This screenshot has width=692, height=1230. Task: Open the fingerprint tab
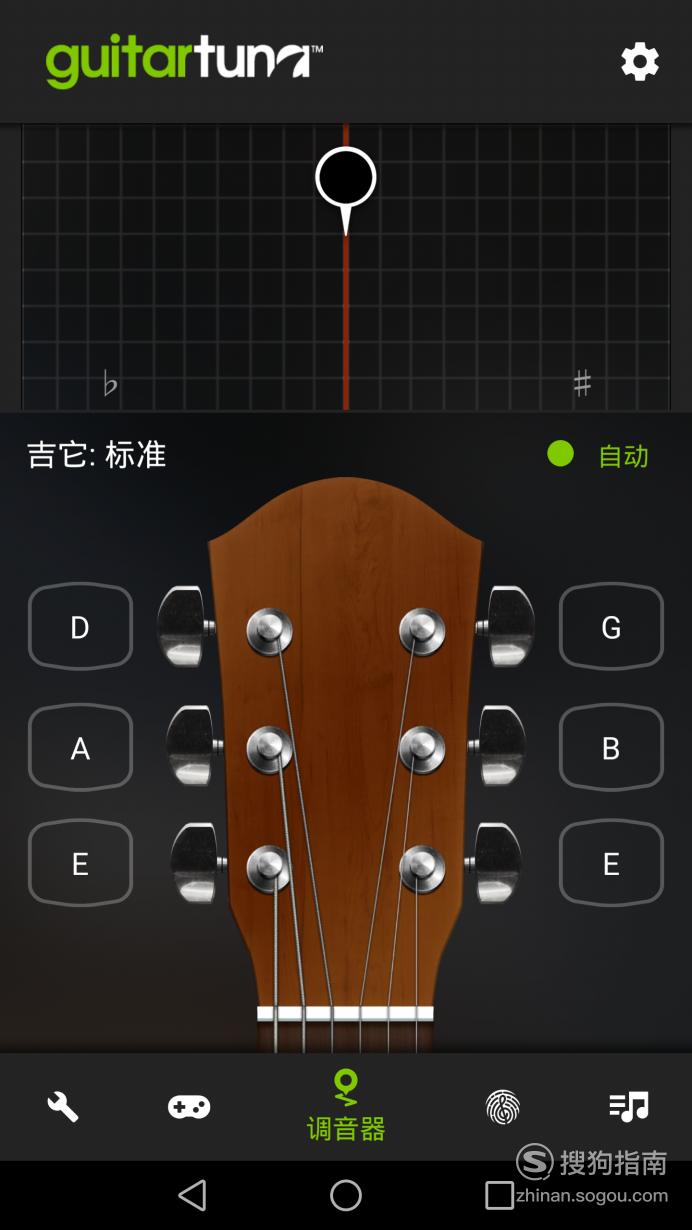pyautogui.click(x=503, y=1106)
